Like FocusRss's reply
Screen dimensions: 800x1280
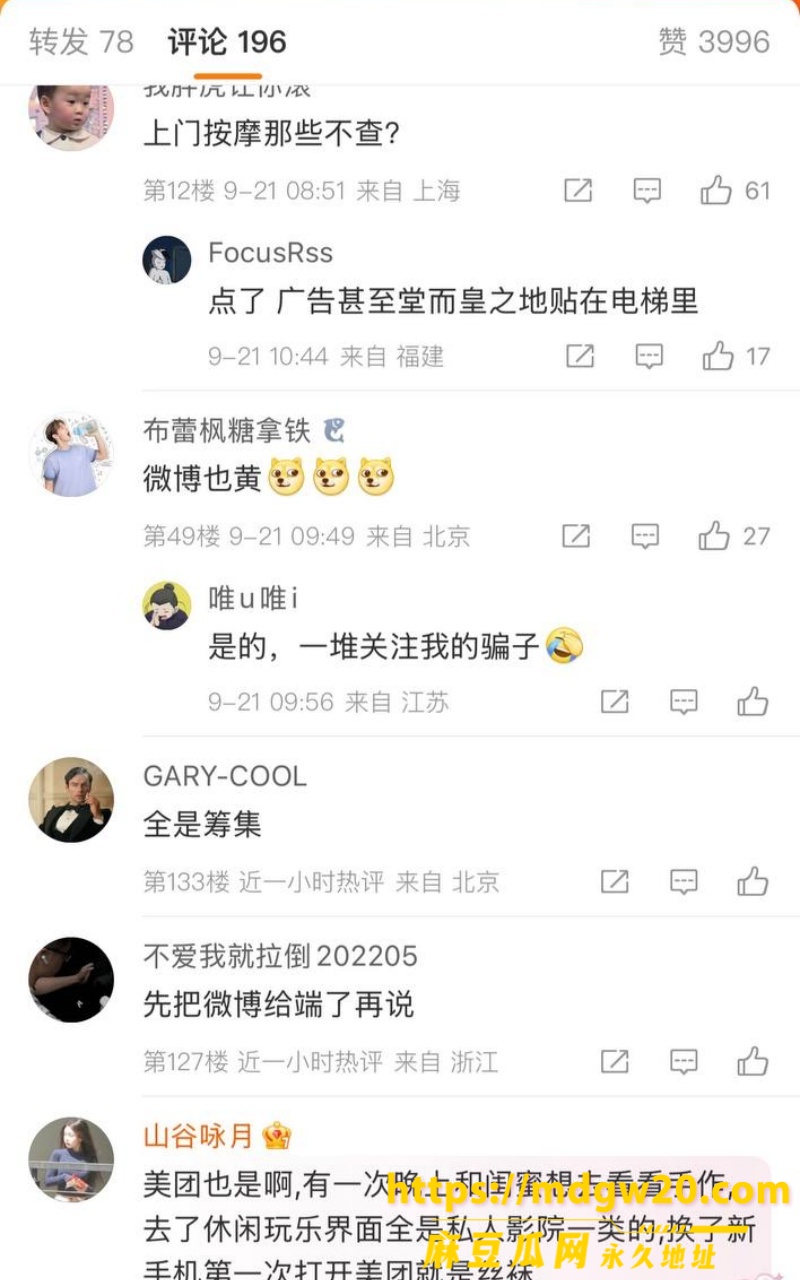736,355
